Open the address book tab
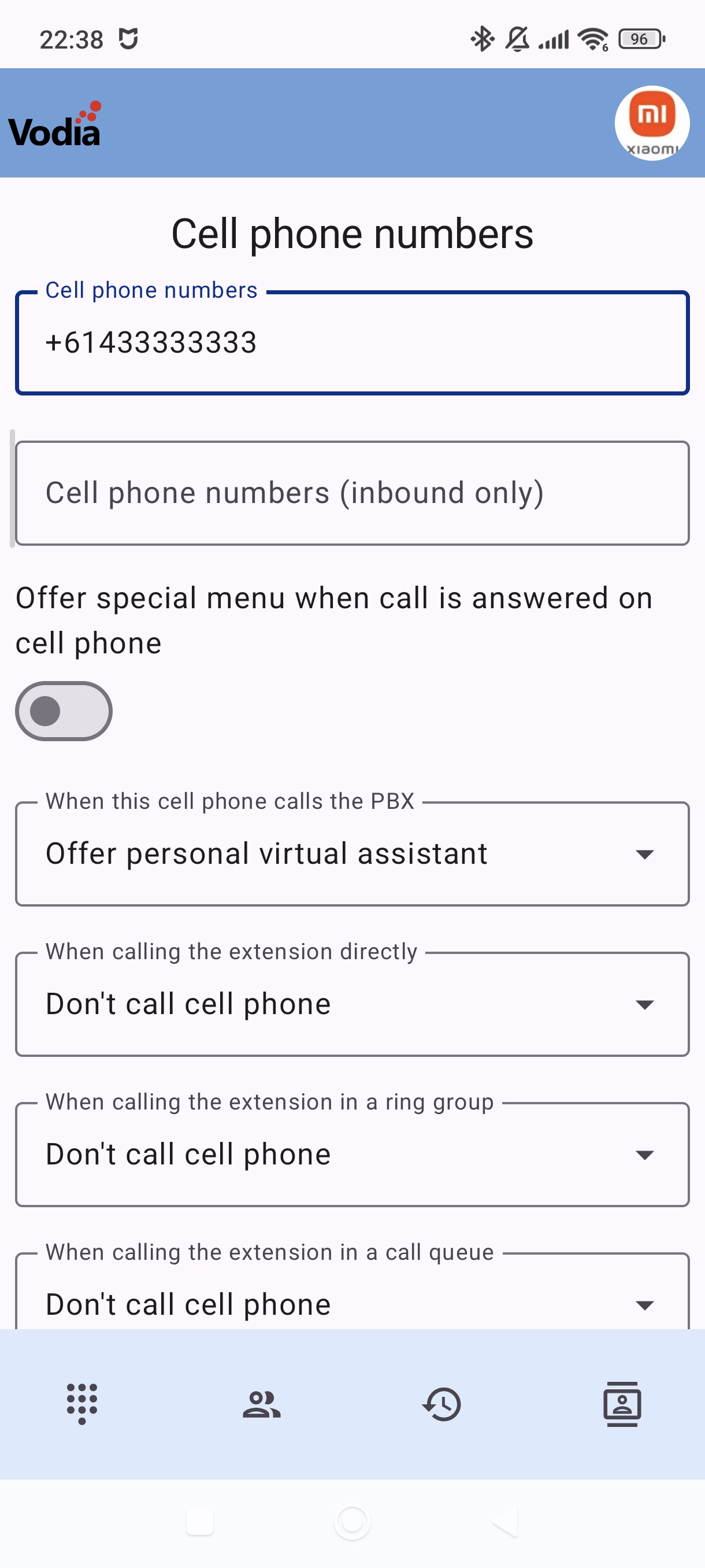 pos(622,1404)
